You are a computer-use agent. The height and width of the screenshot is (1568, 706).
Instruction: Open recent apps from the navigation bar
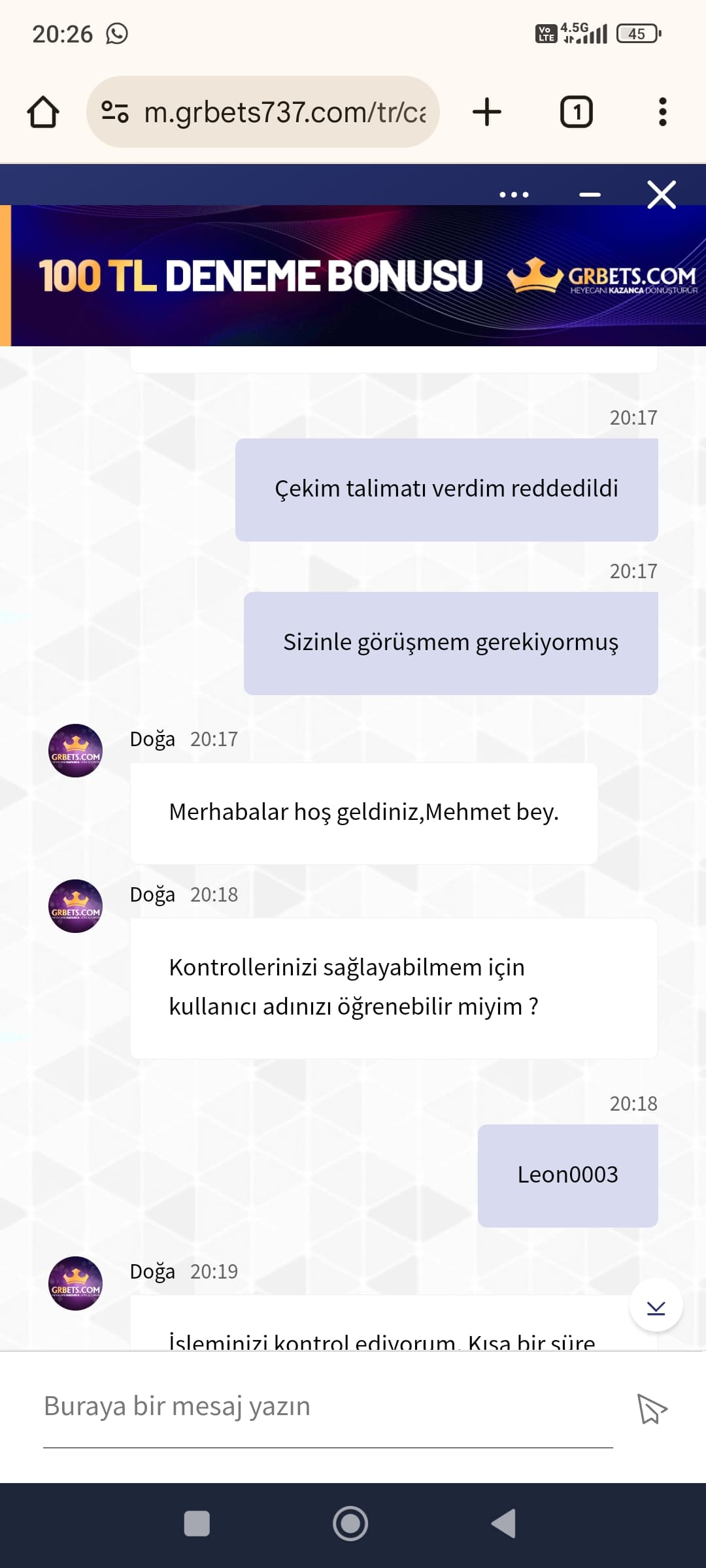[x=197, y=1524]
